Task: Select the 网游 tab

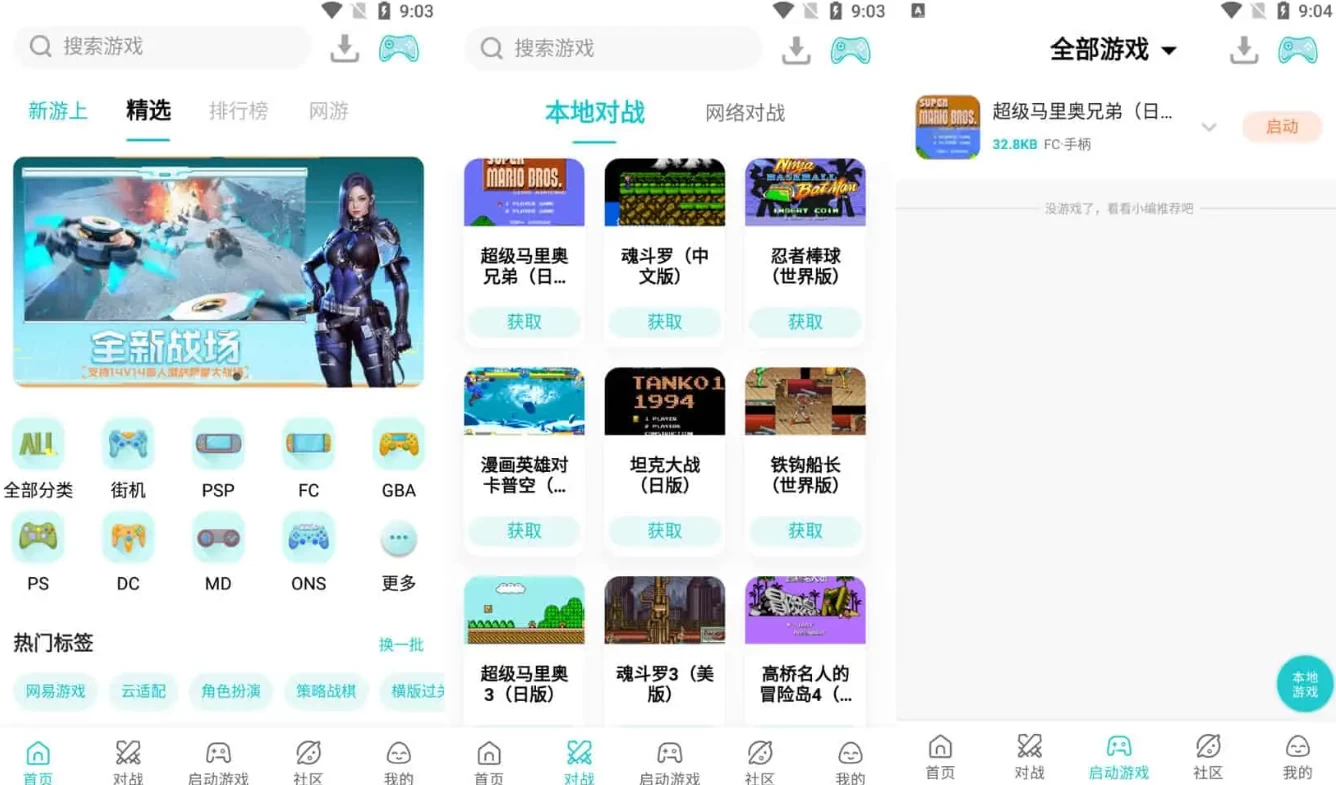Action: [328, 111]
